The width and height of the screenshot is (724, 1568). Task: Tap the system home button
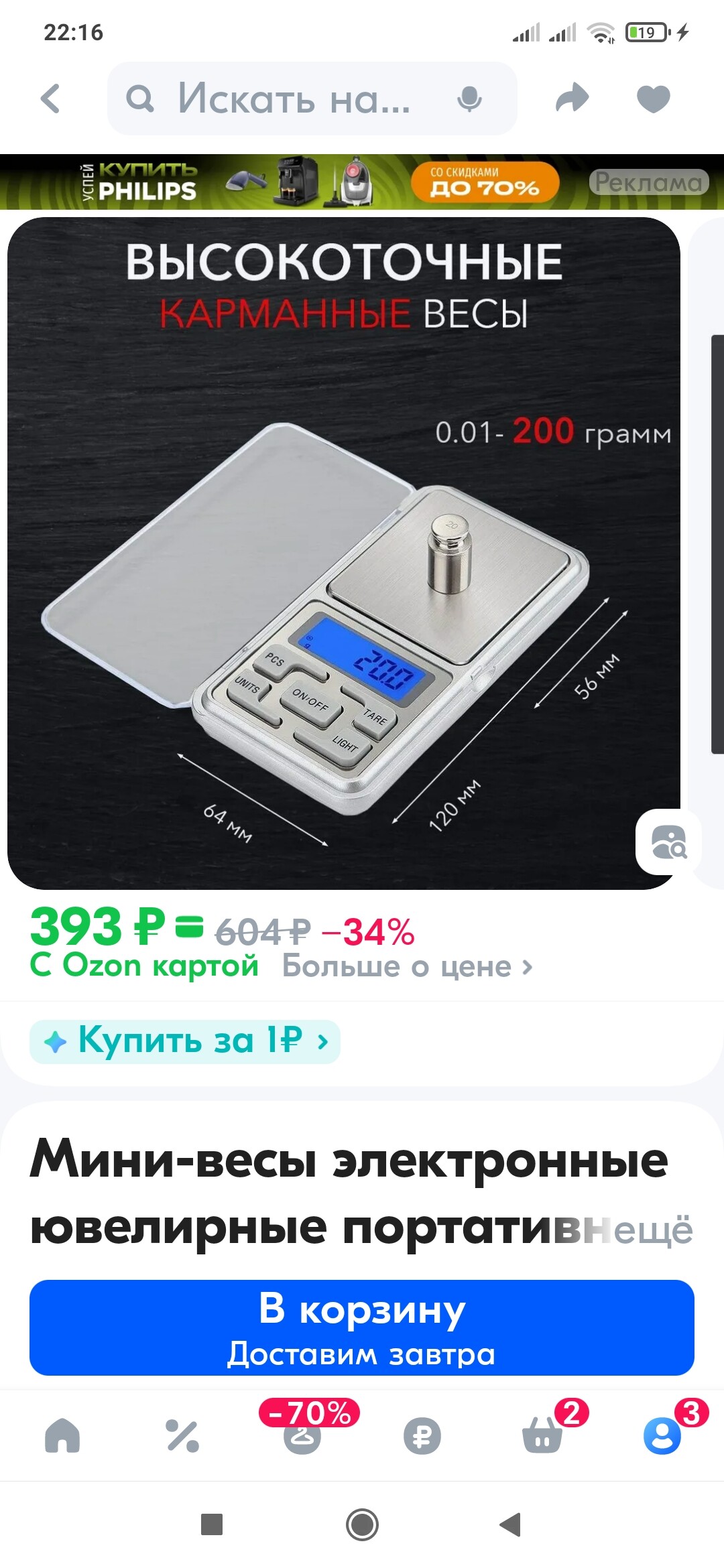(x=362, y=1524)
